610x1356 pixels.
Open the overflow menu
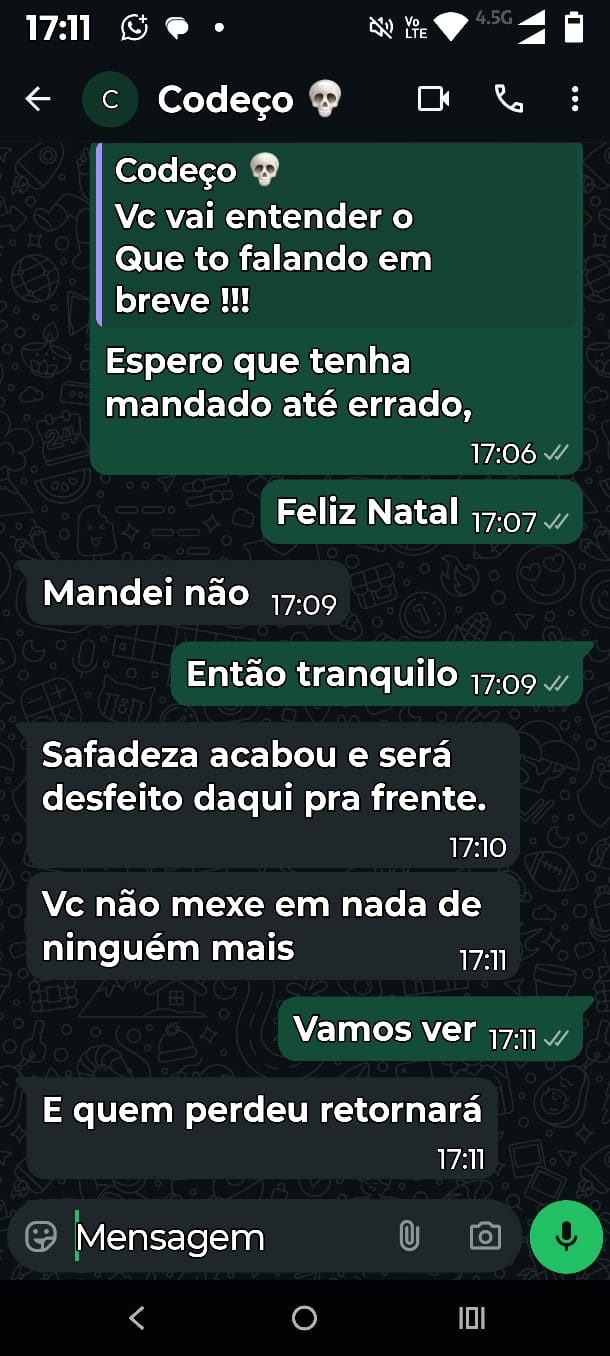click(574, 99)
